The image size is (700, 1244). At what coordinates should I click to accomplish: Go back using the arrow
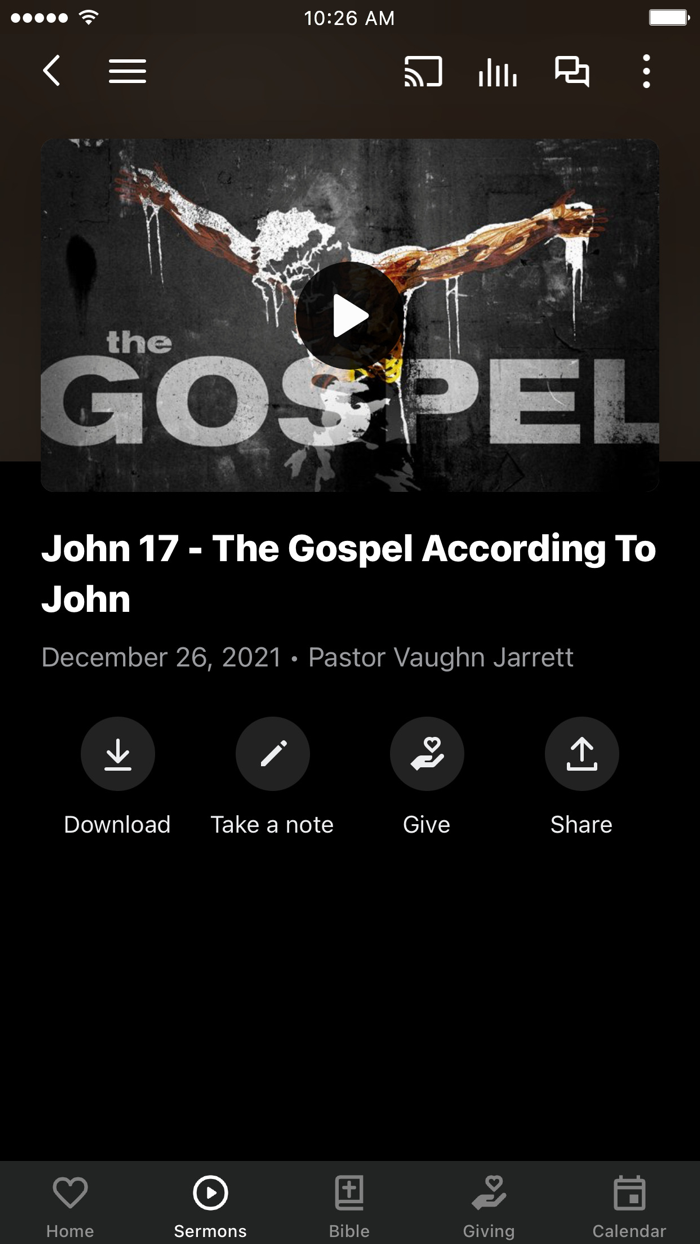pos(52,71)
